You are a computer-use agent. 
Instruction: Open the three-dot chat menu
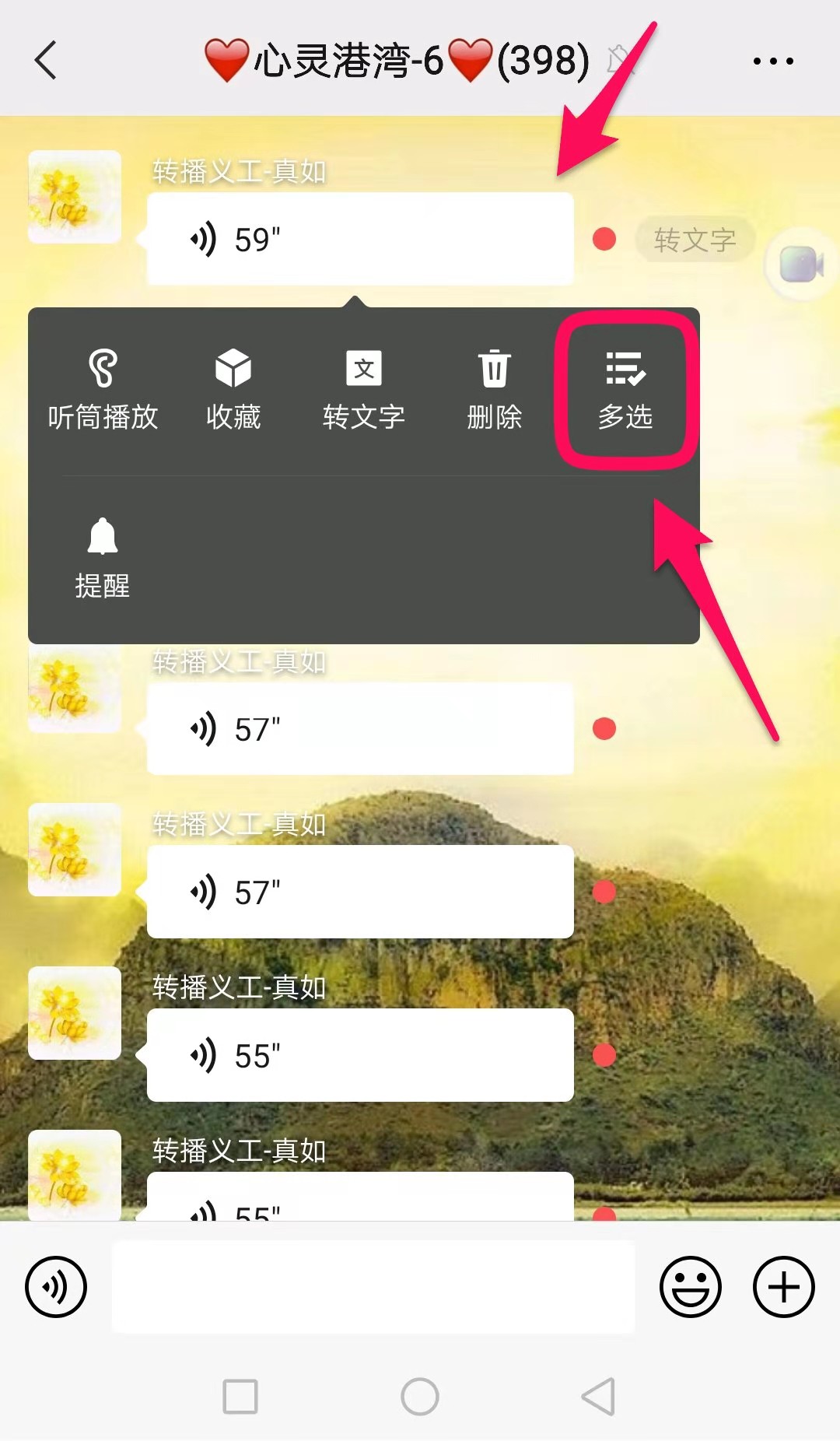pyautogui.click(x=772, y=61)
